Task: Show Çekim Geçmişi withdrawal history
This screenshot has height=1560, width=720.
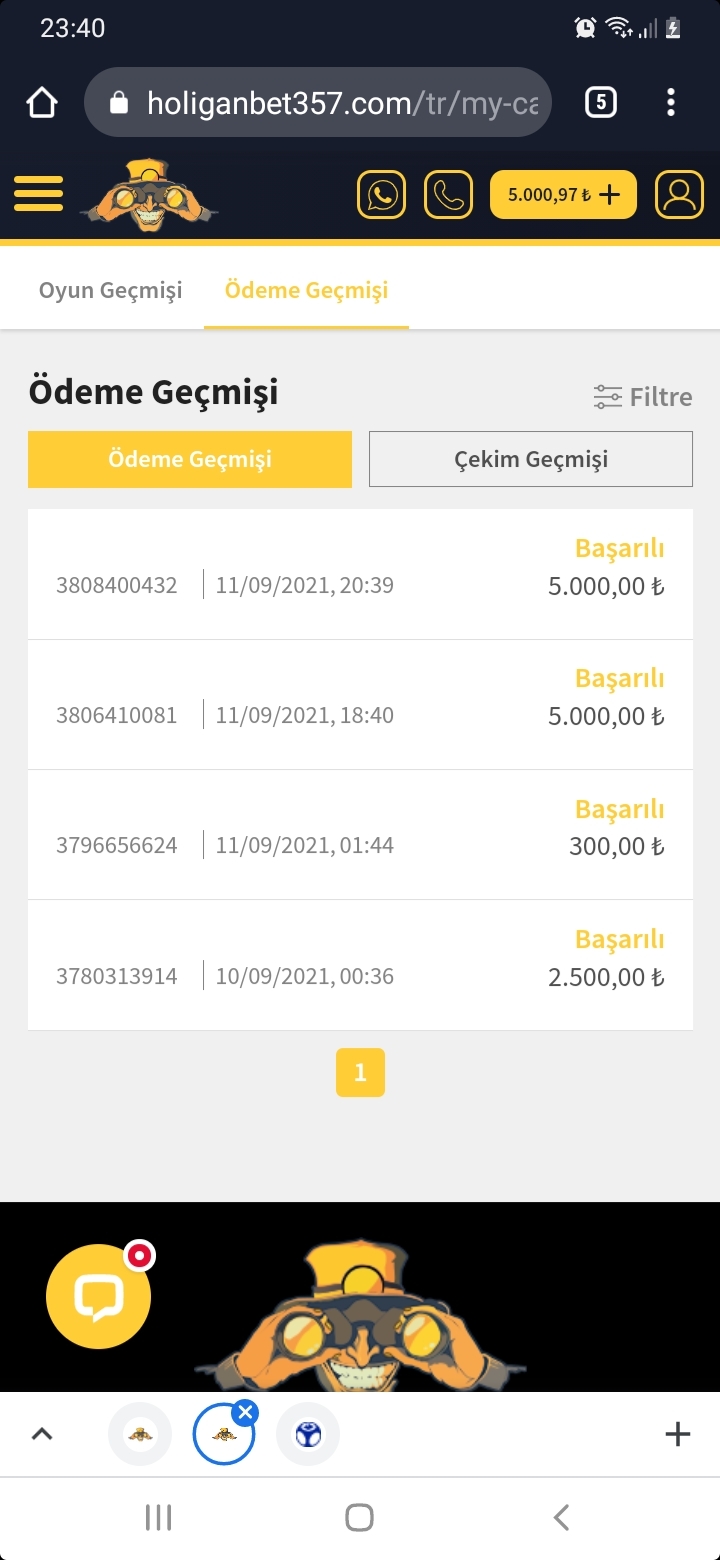Action: tap(530, 459)
